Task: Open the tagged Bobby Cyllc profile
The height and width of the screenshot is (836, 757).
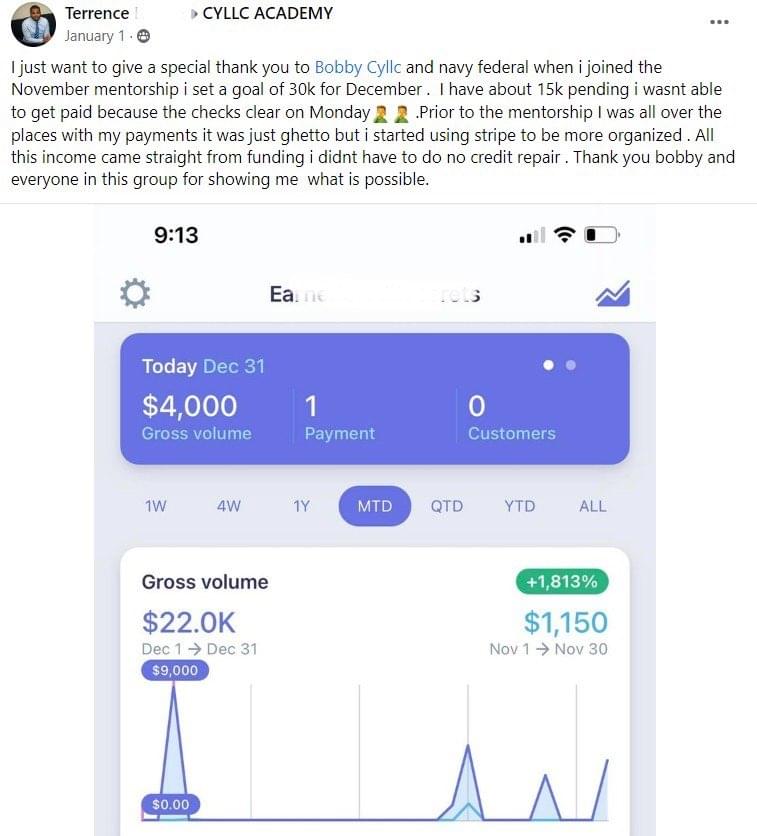Action: coord(359,68)
